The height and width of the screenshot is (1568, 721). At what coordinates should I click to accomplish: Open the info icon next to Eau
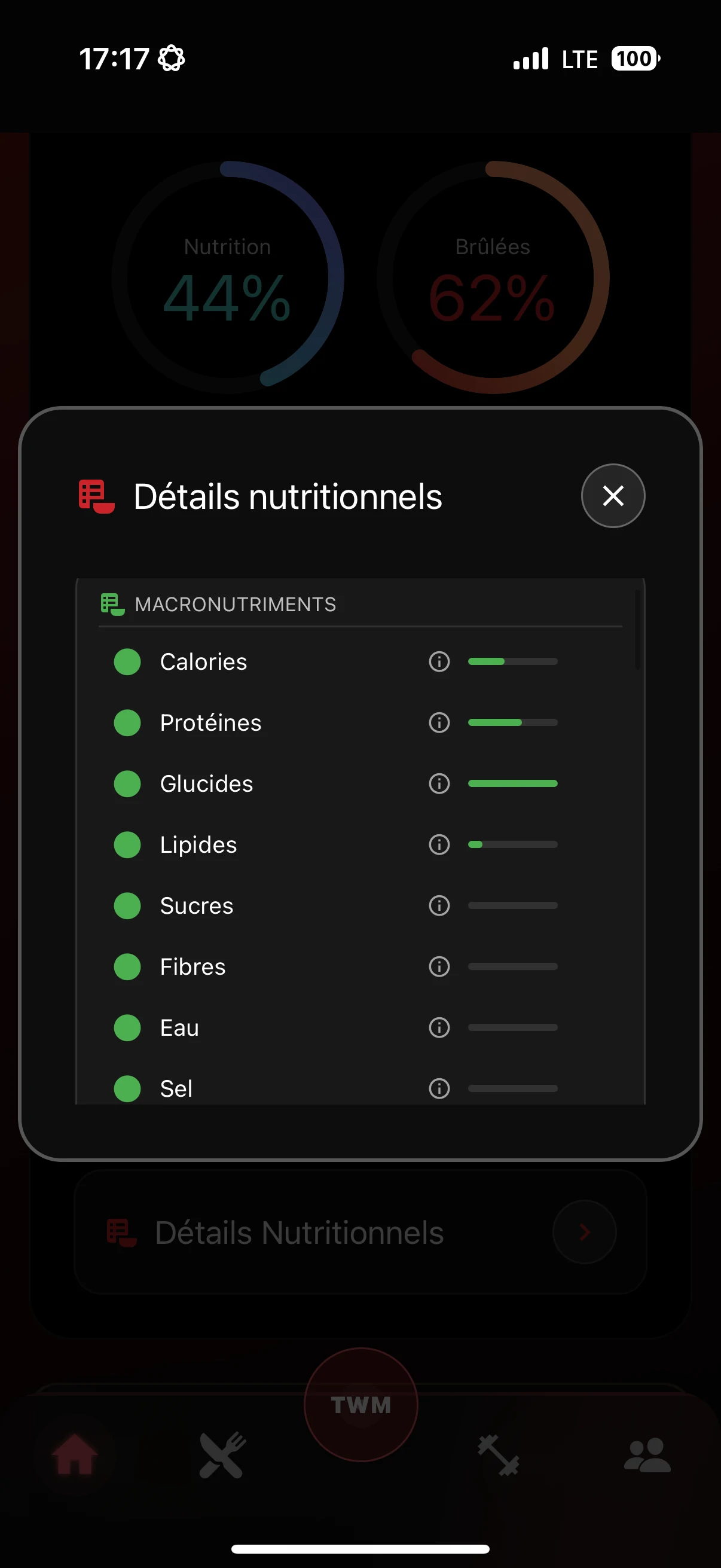point(439,1028)
